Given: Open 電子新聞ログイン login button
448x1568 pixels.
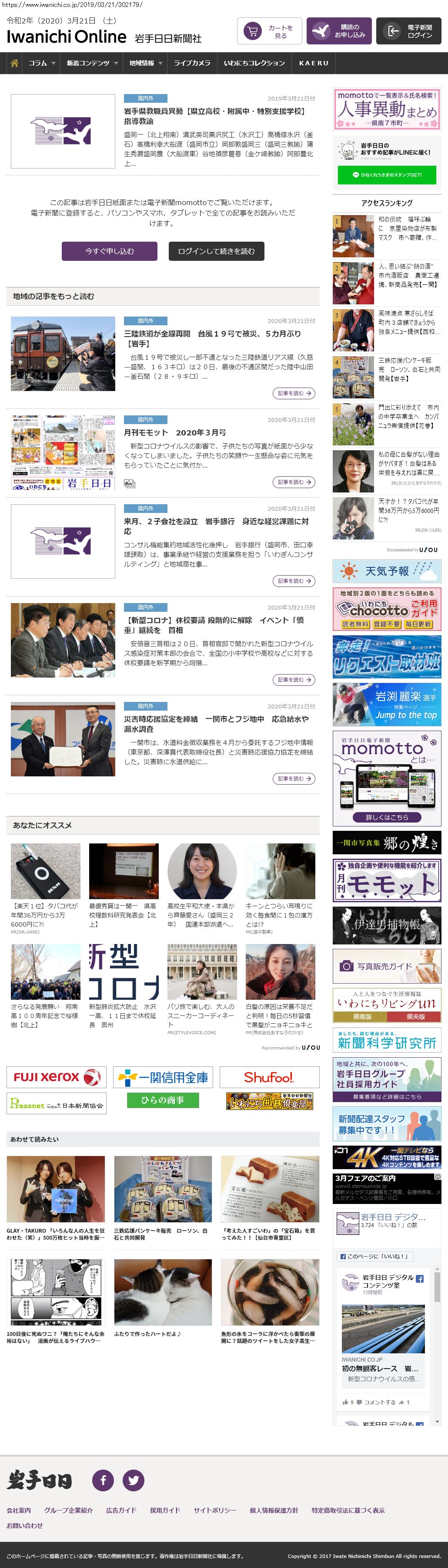Looking at the screenshot, I should click(408, 31).
